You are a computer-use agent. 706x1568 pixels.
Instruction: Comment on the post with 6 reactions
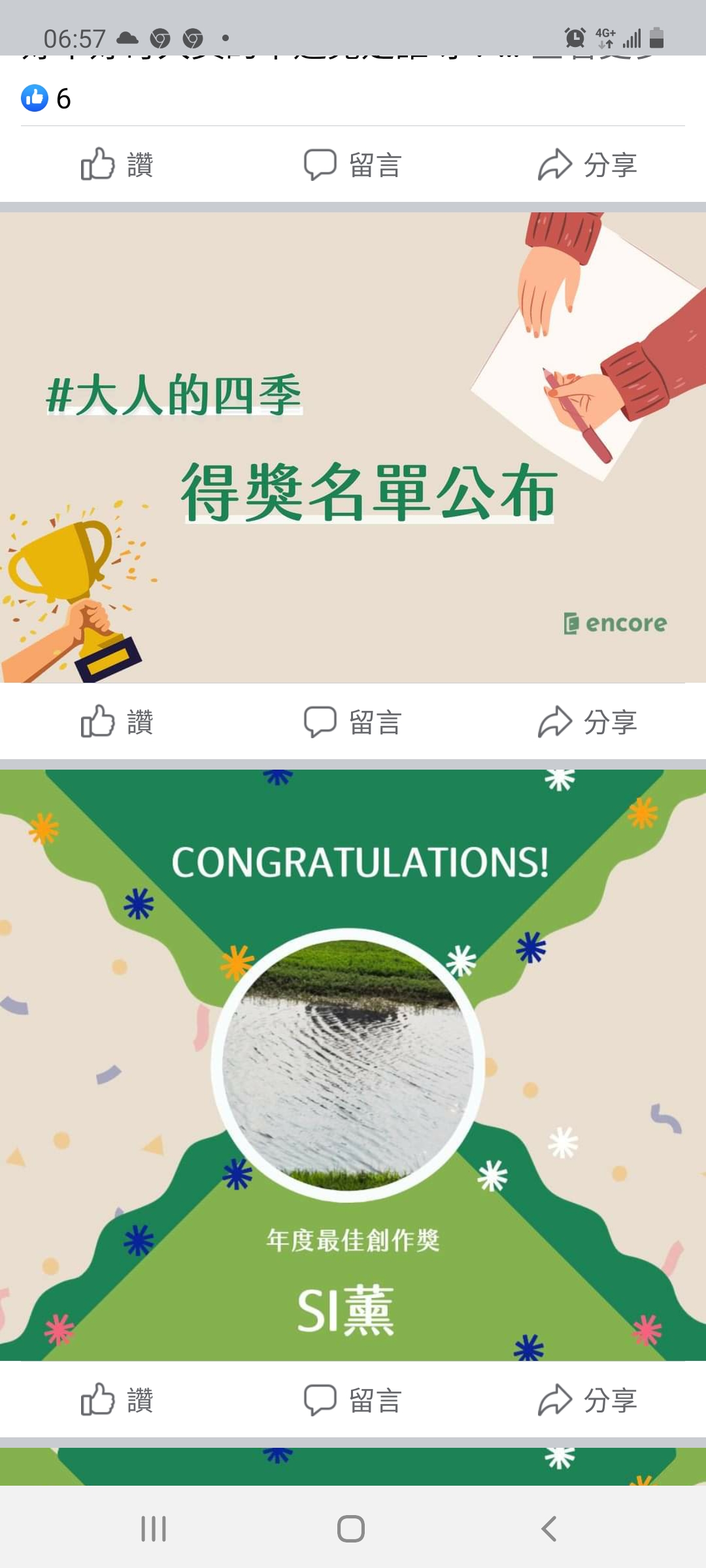(x=352, y=165)
